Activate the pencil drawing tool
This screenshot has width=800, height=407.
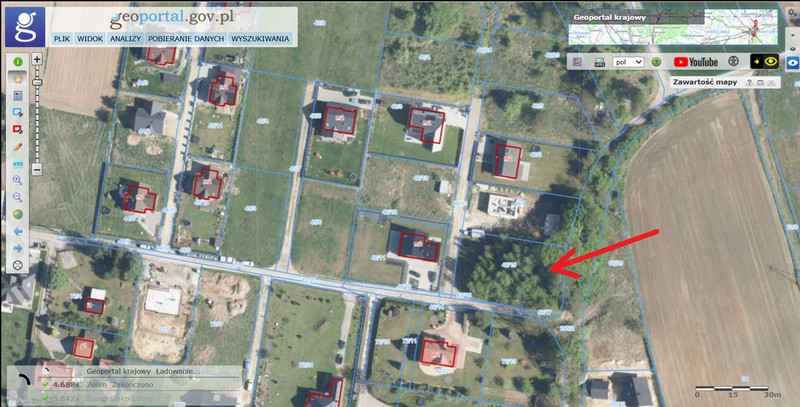pos(18,146)
